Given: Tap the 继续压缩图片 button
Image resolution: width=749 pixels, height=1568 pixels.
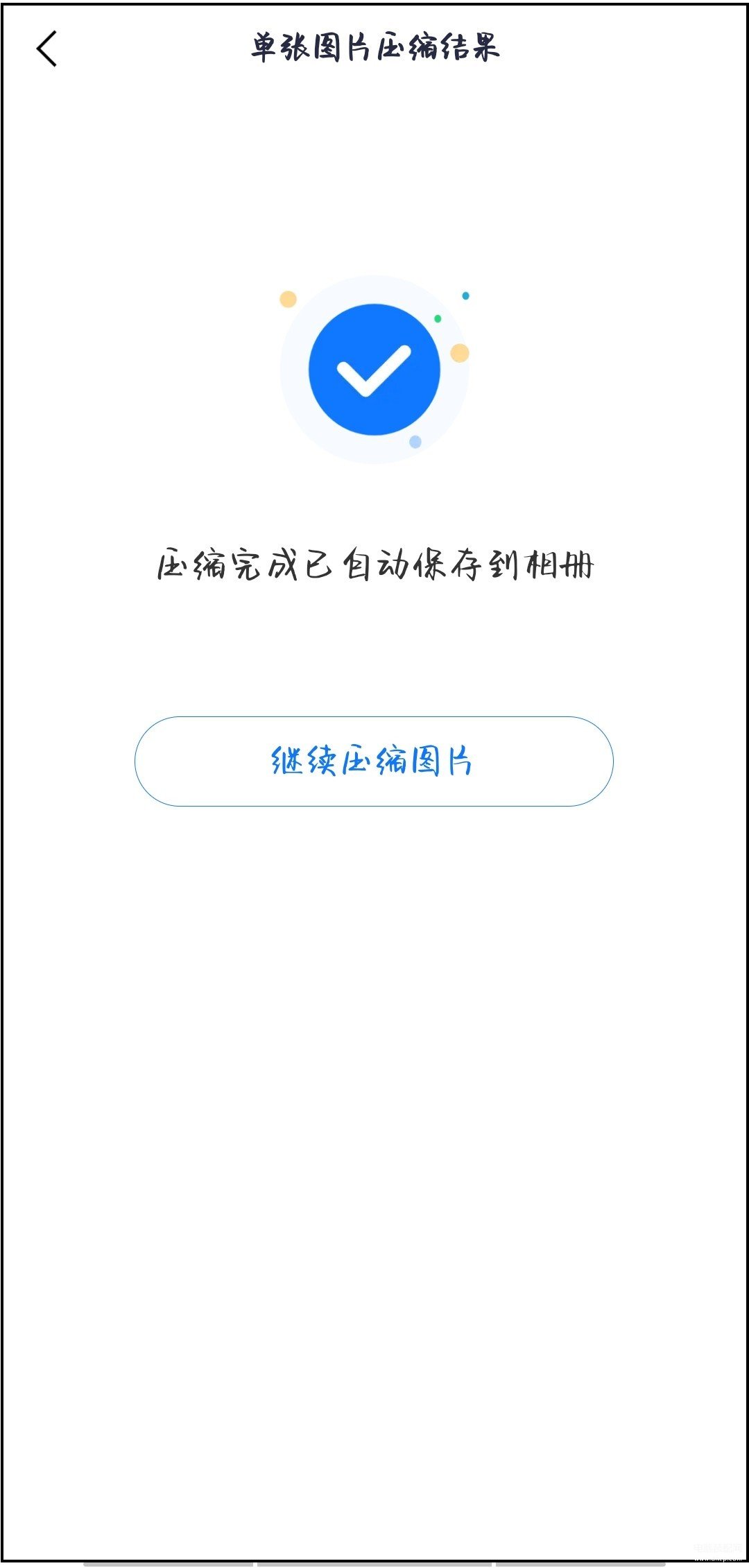Looking at the screenshot, I should pyautogui.click(x=374, y=761).
